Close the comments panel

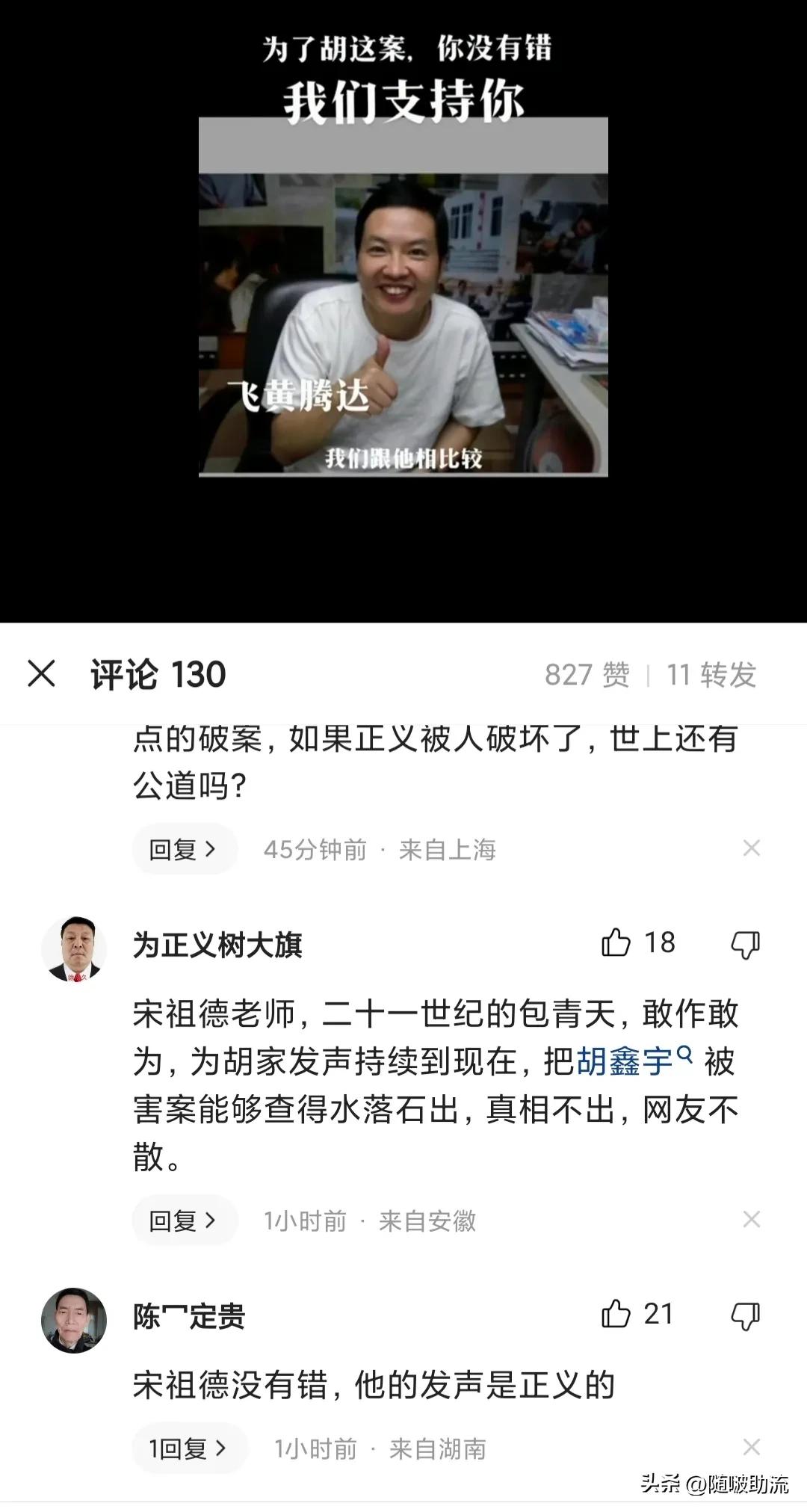pos(41,673)
